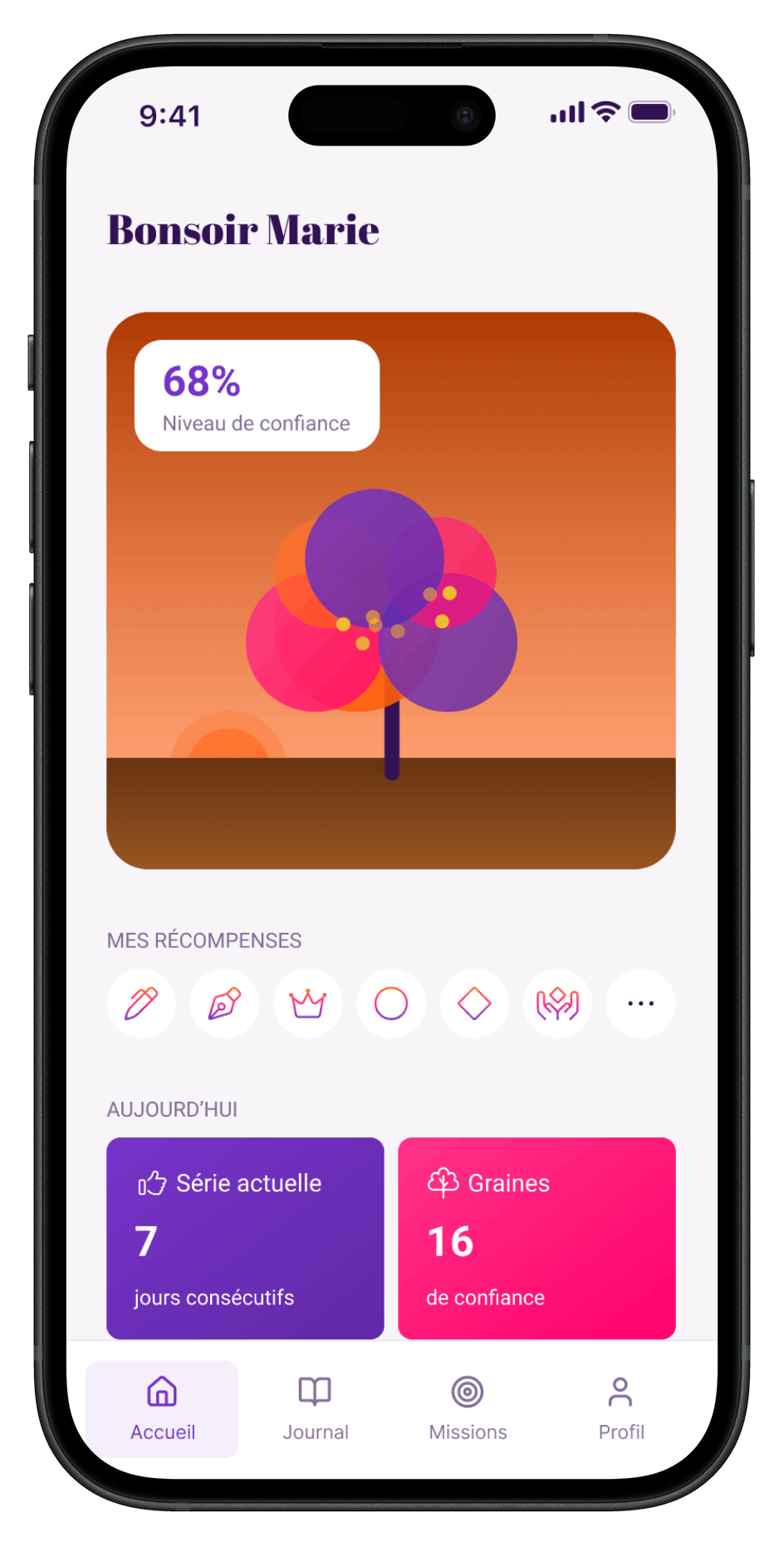Select the circle reward badge

click(x=391, y=1003)
